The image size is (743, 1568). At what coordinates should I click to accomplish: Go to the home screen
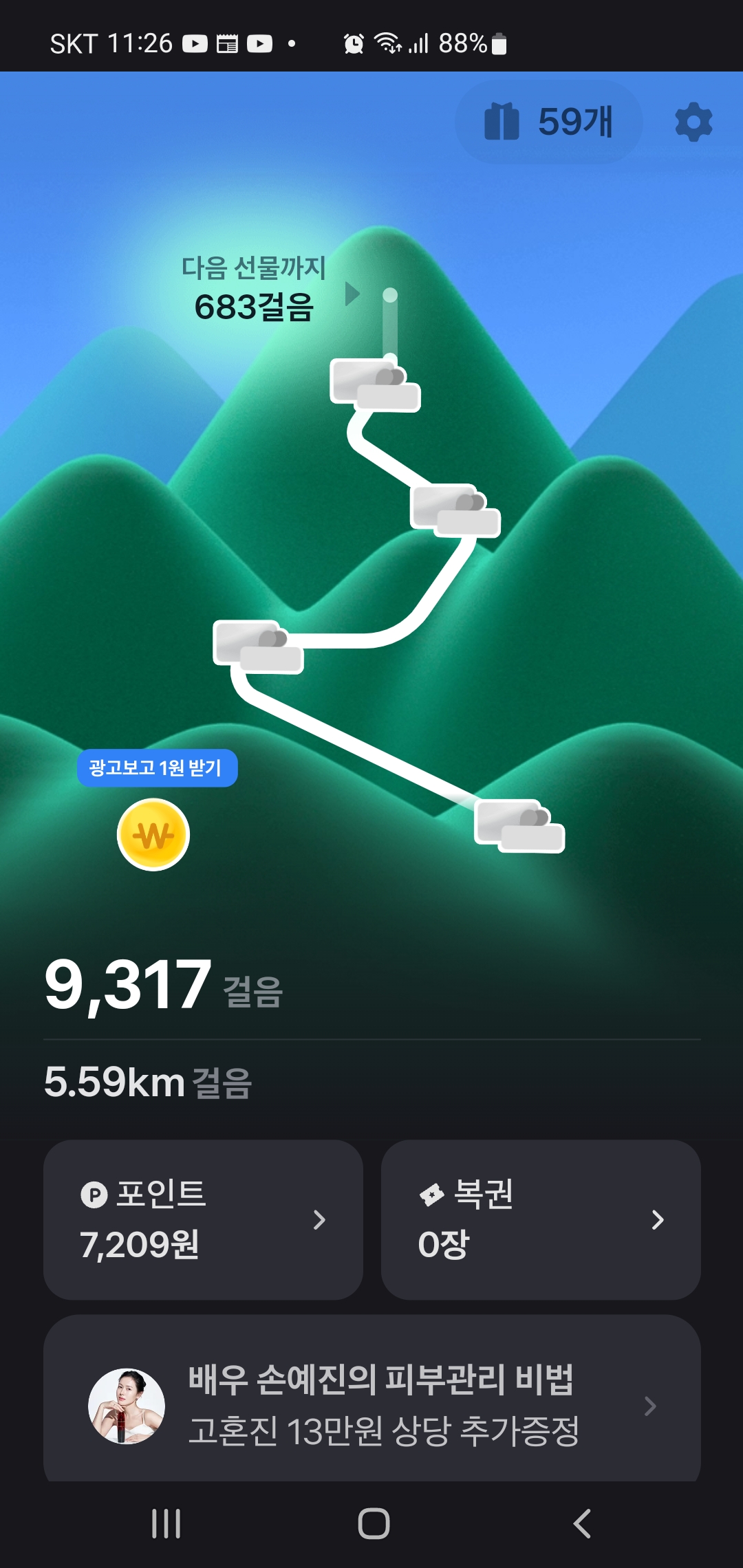374,1523
